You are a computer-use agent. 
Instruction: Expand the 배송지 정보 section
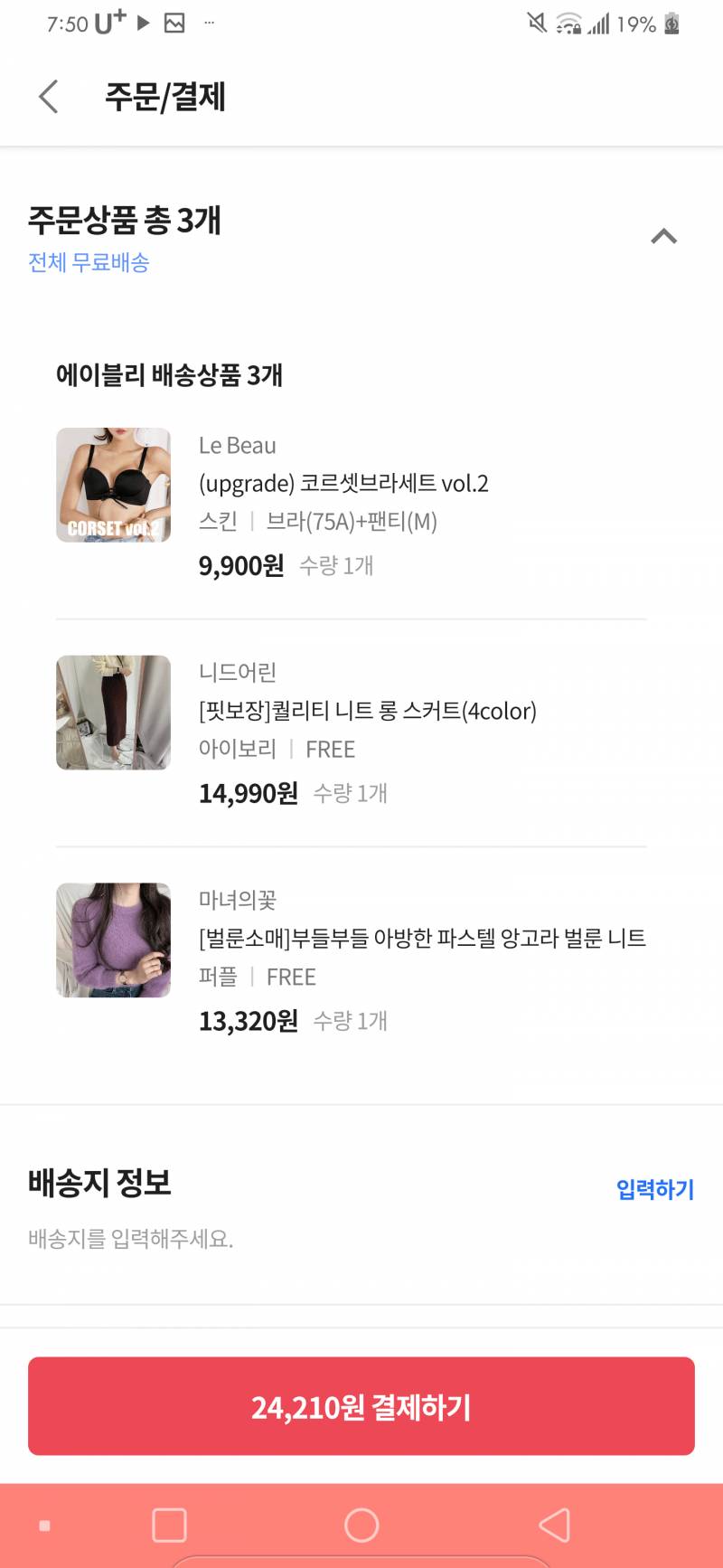coord(100,1182)
